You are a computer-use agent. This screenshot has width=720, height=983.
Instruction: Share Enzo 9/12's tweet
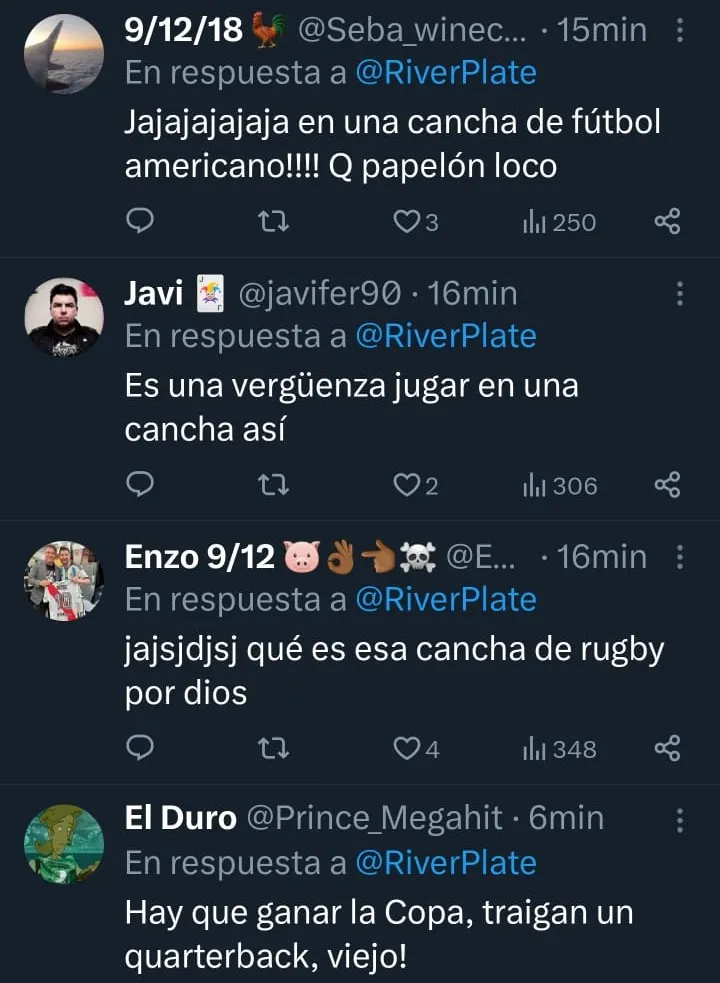[667, 748]
